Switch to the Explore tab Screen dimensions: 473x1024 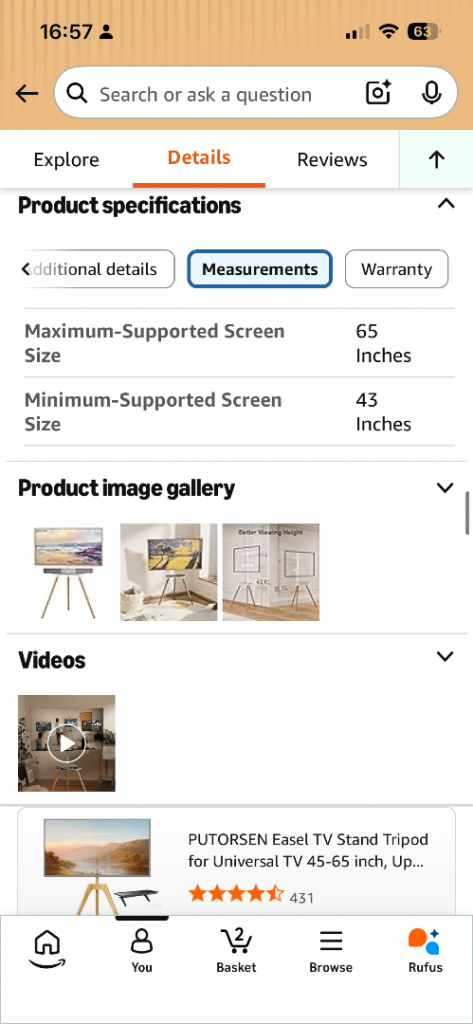pos(67,160)
